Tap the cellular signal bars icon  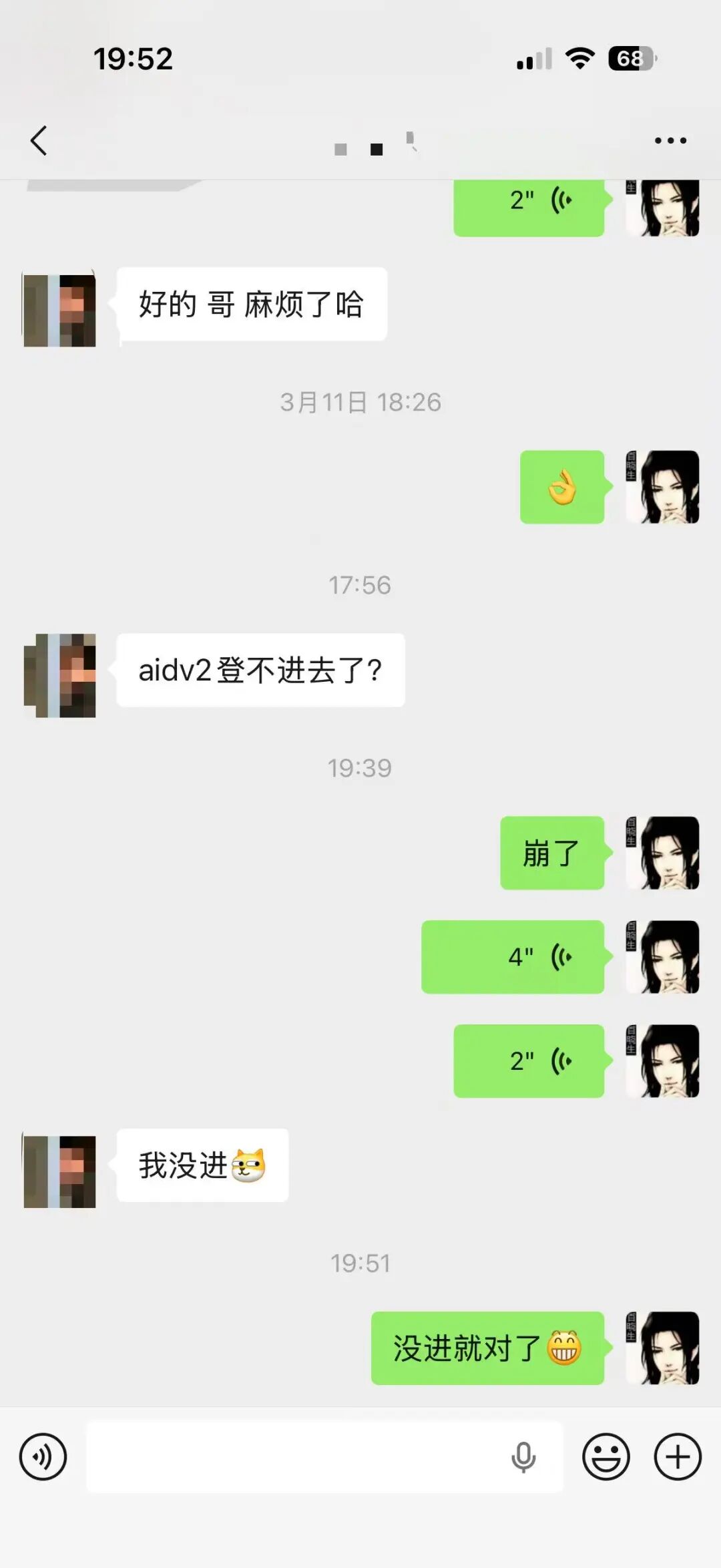pos(534,59)
